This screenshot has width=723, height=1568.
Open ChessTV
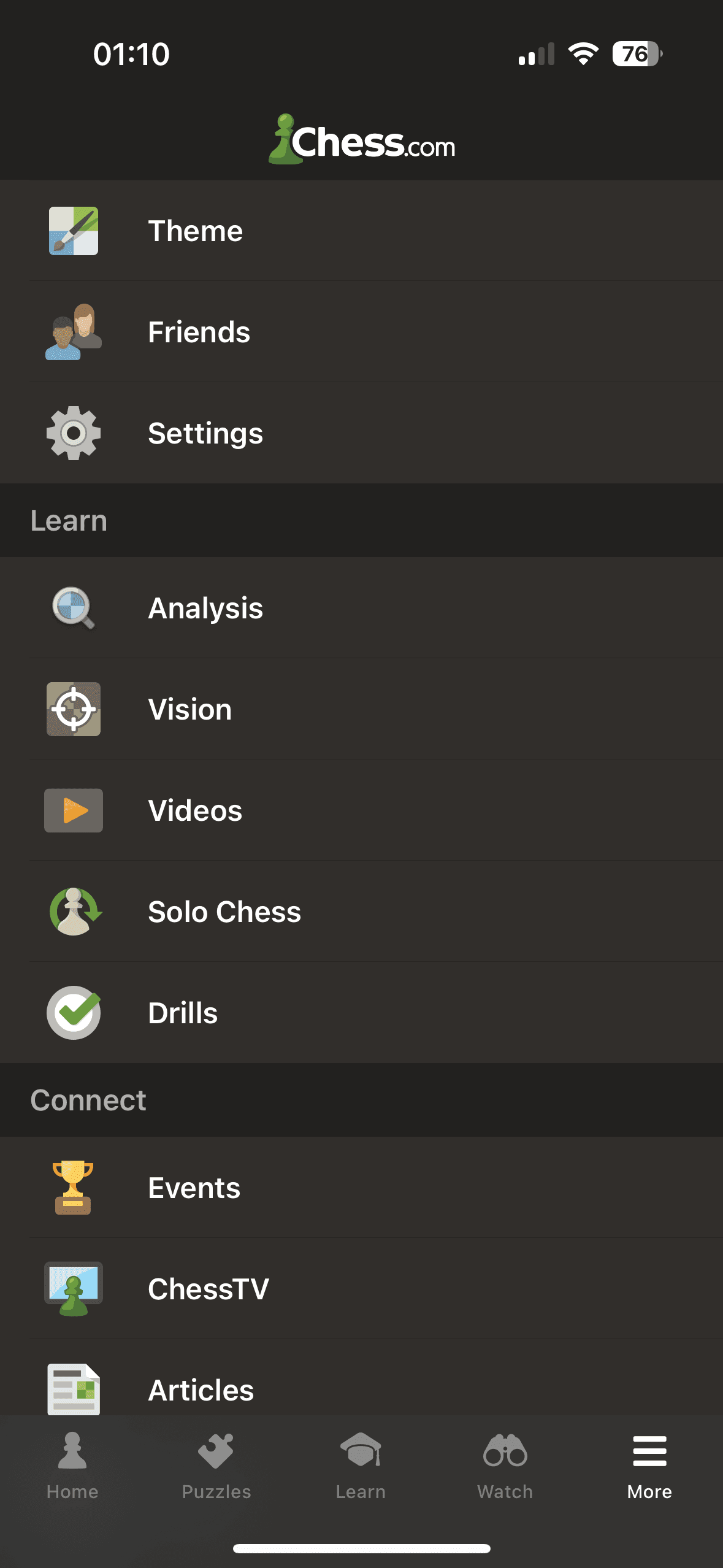click(361, 1289)
